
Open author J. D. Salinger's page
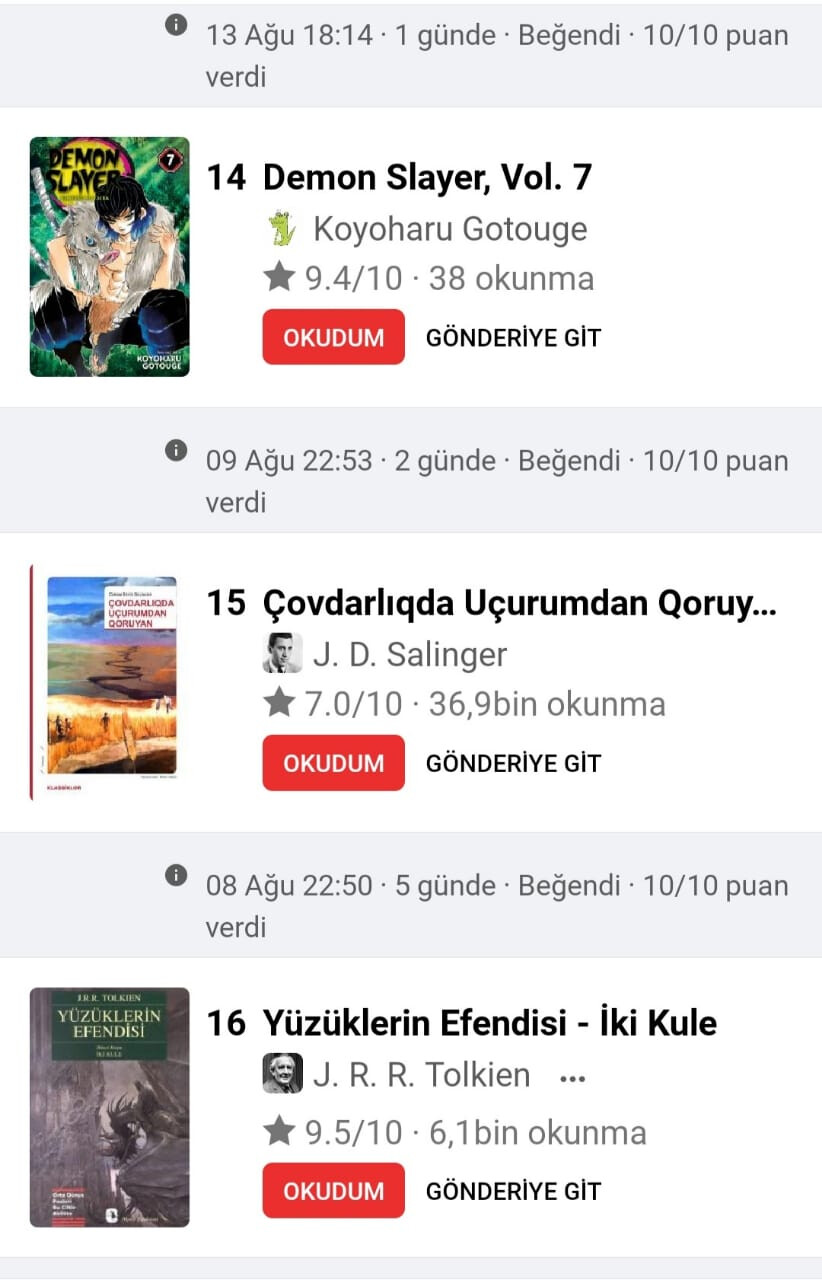pos(409,654)
